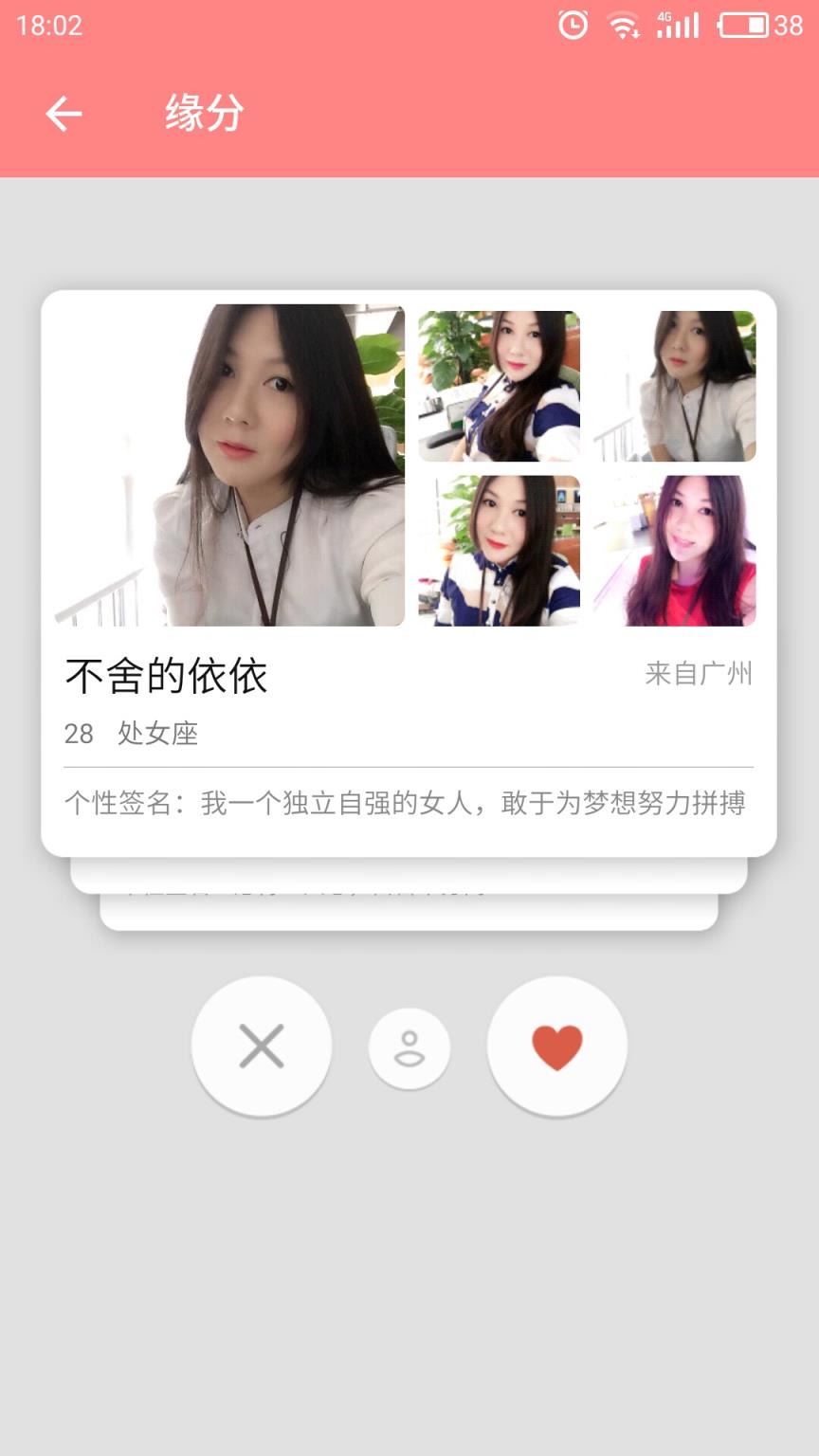
Task: Tap the age label showing 28
Action: point(77,734)
